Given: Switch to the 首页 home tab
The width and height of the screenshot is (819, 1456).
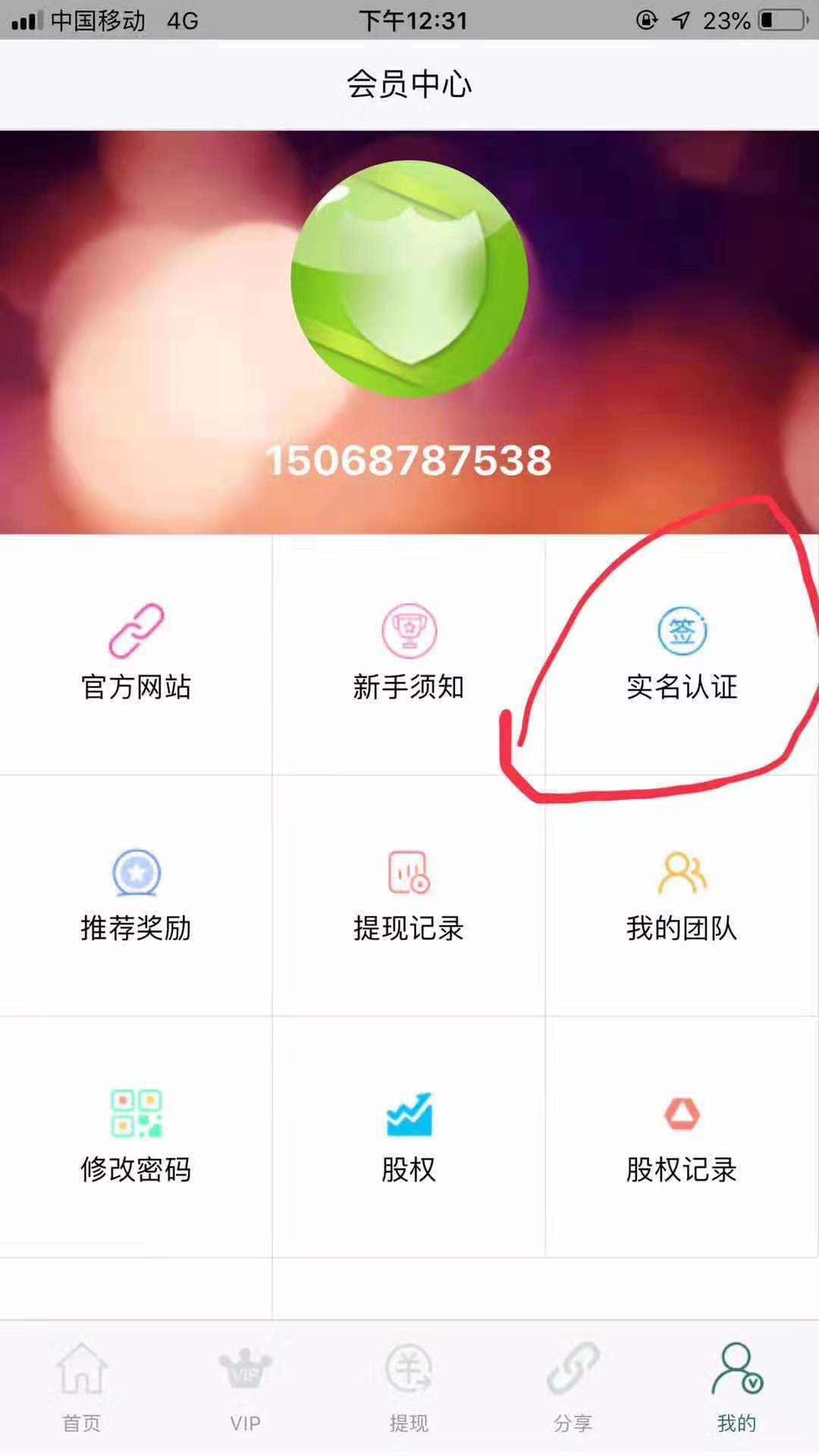Looking at the screenshot, I should tap(82, 1388).
